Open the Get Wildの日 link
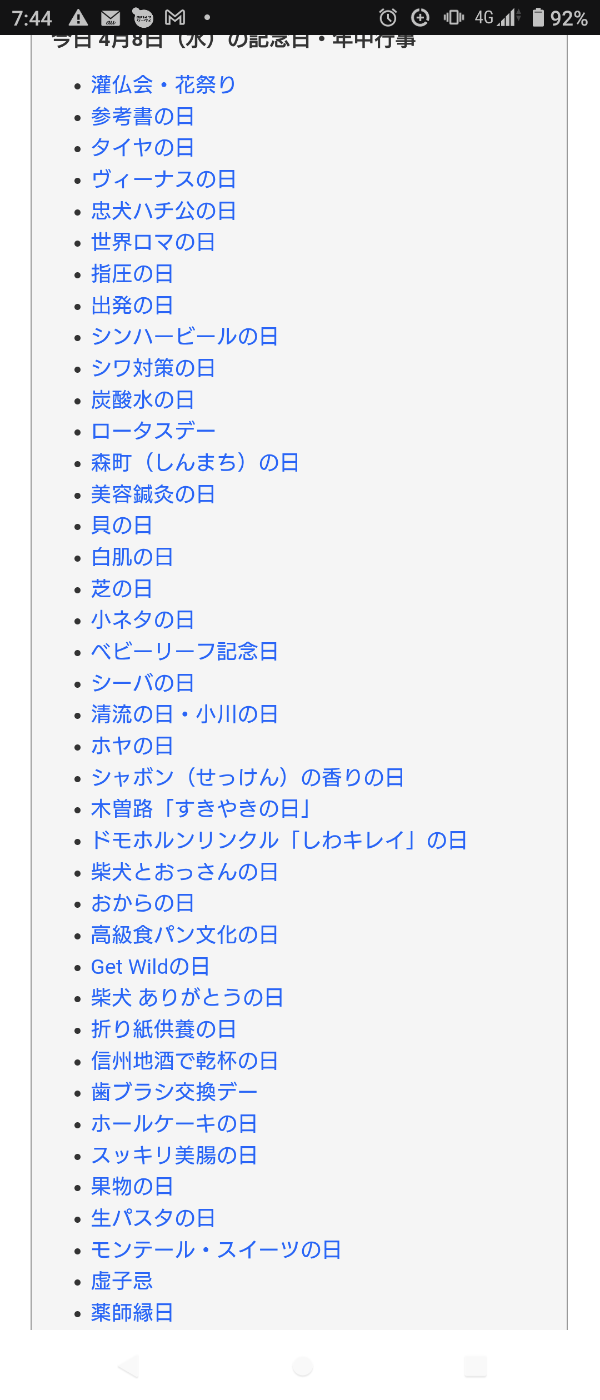 (x=151, y=967)
